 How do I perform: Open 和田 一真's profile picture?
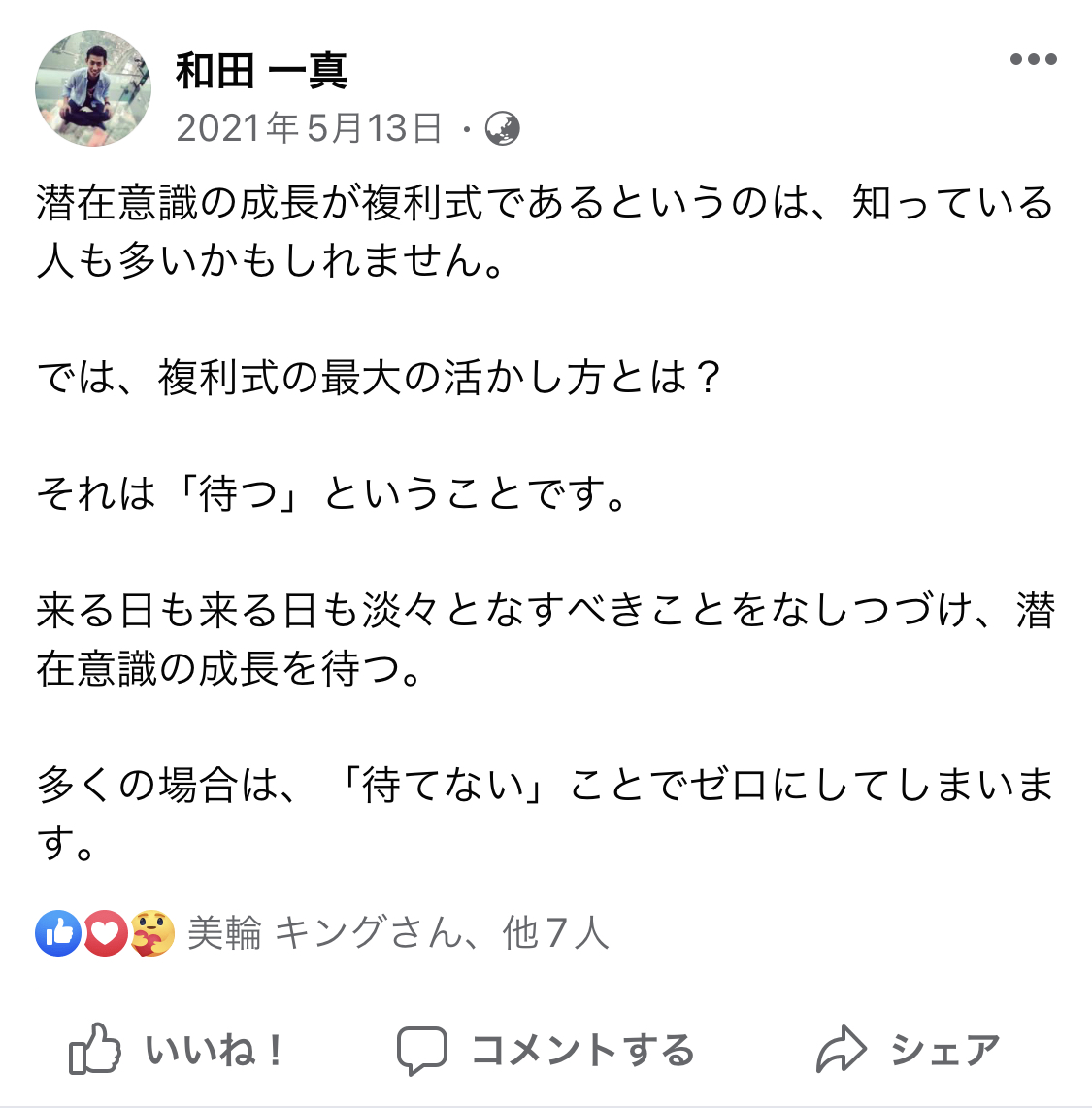[x=93, y=88]
